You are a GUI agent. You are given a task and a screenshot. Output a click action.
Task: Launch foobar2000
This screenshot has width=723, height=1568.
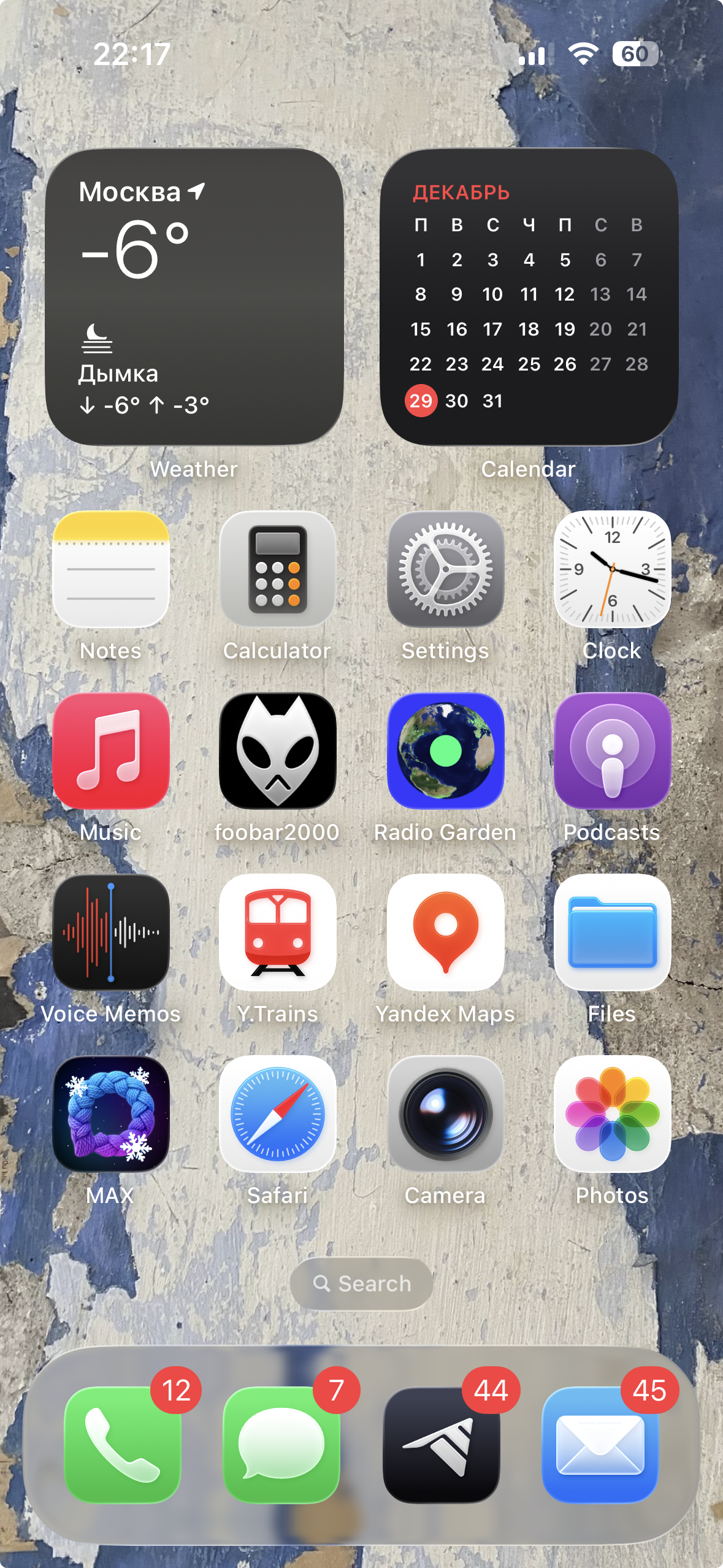coord(278,751)
